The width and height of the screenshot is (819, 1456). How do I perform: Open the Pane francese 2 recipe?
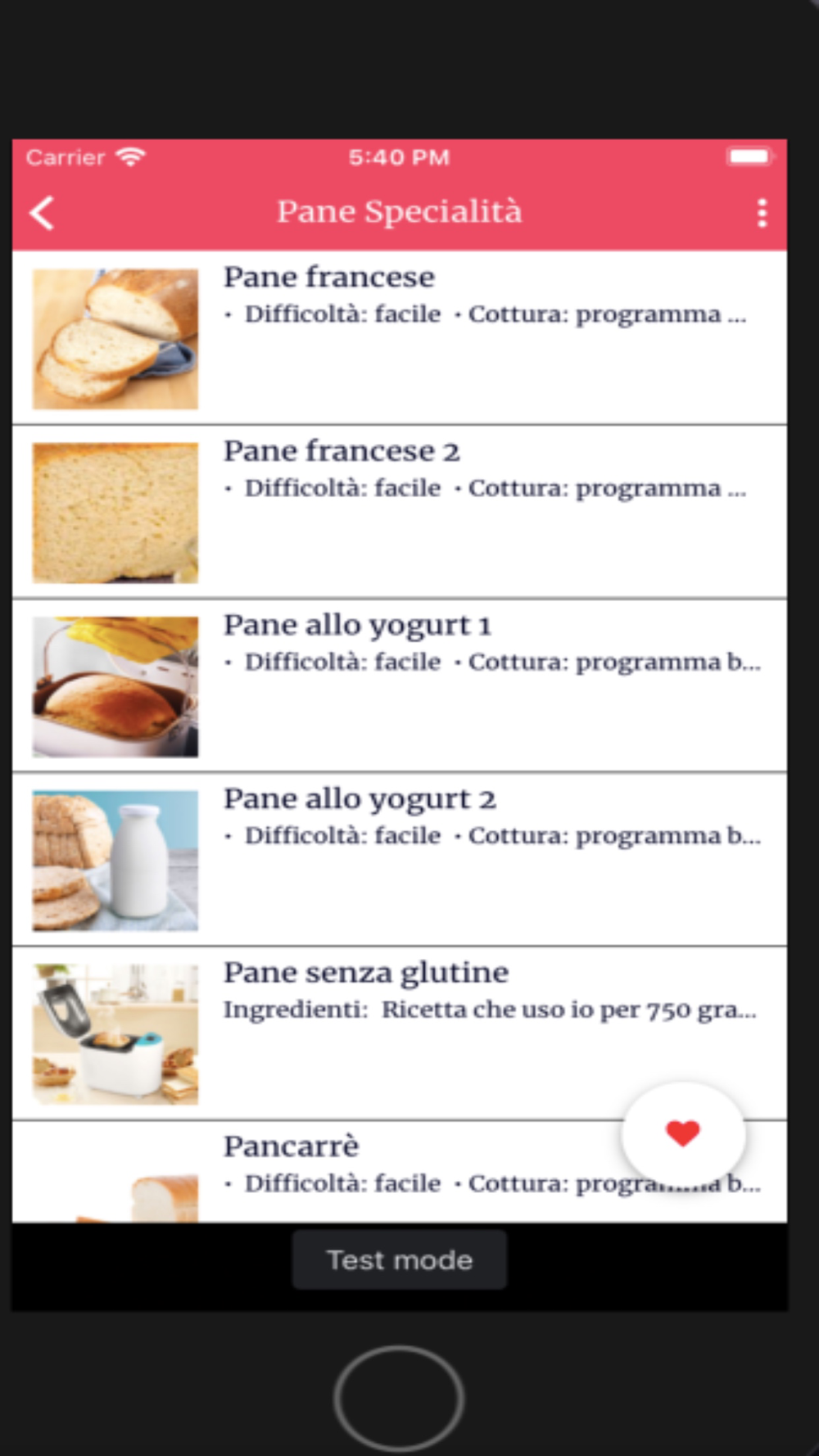[400, 512]
